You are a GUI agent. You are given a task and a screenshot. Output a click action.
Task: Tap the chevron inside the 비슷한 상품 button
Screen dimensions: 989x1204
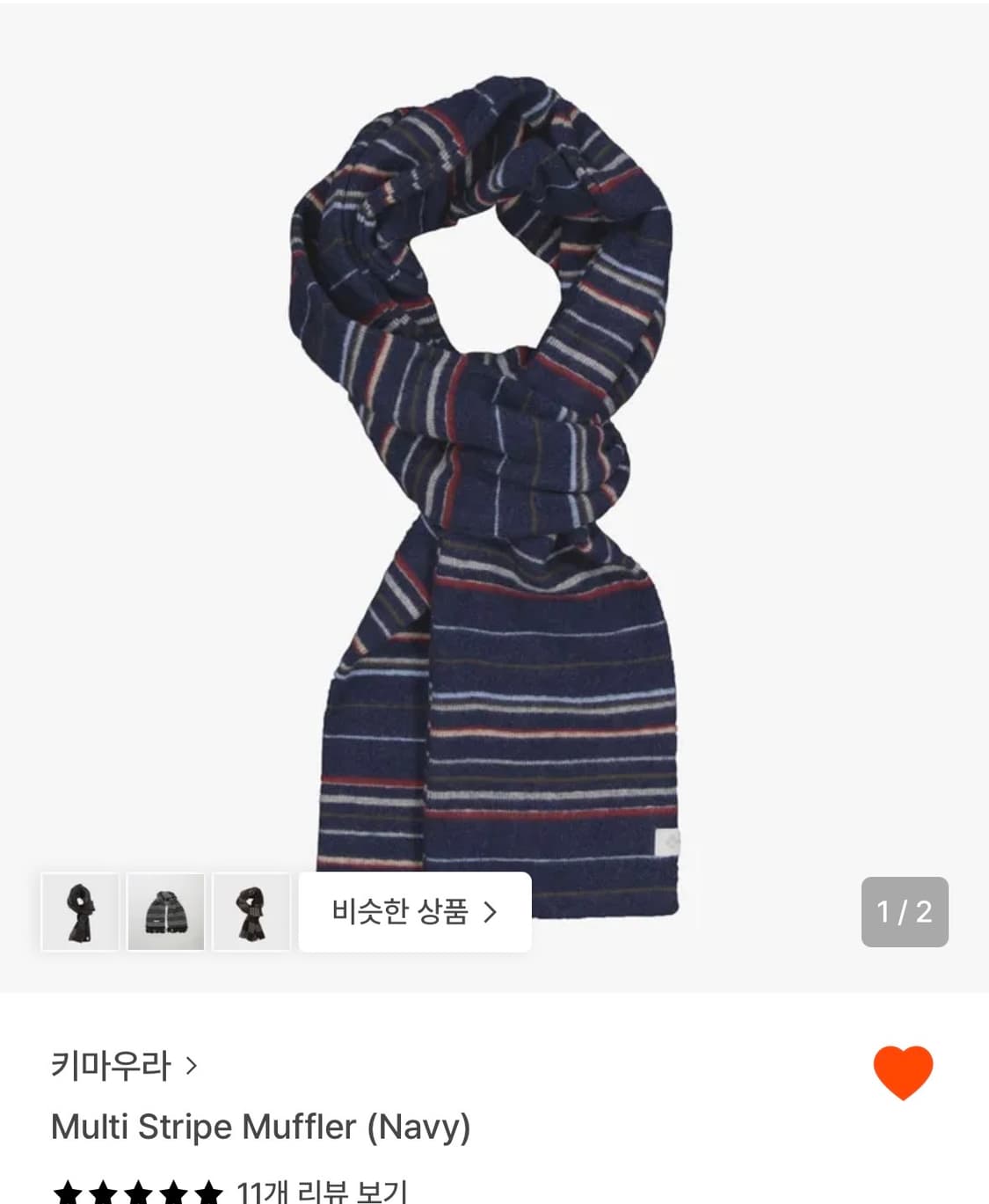pos(491,912)
